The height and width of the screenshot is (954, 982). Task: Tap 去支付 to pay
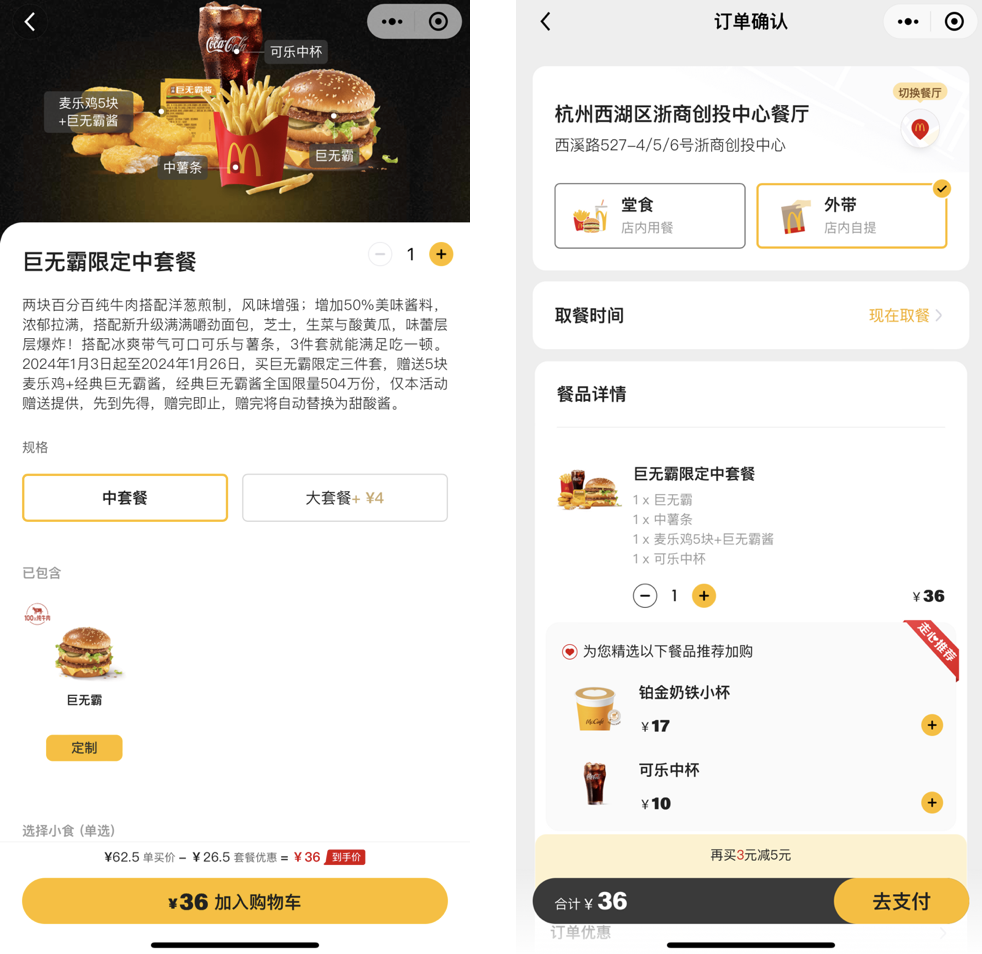[x=901, y=901]
